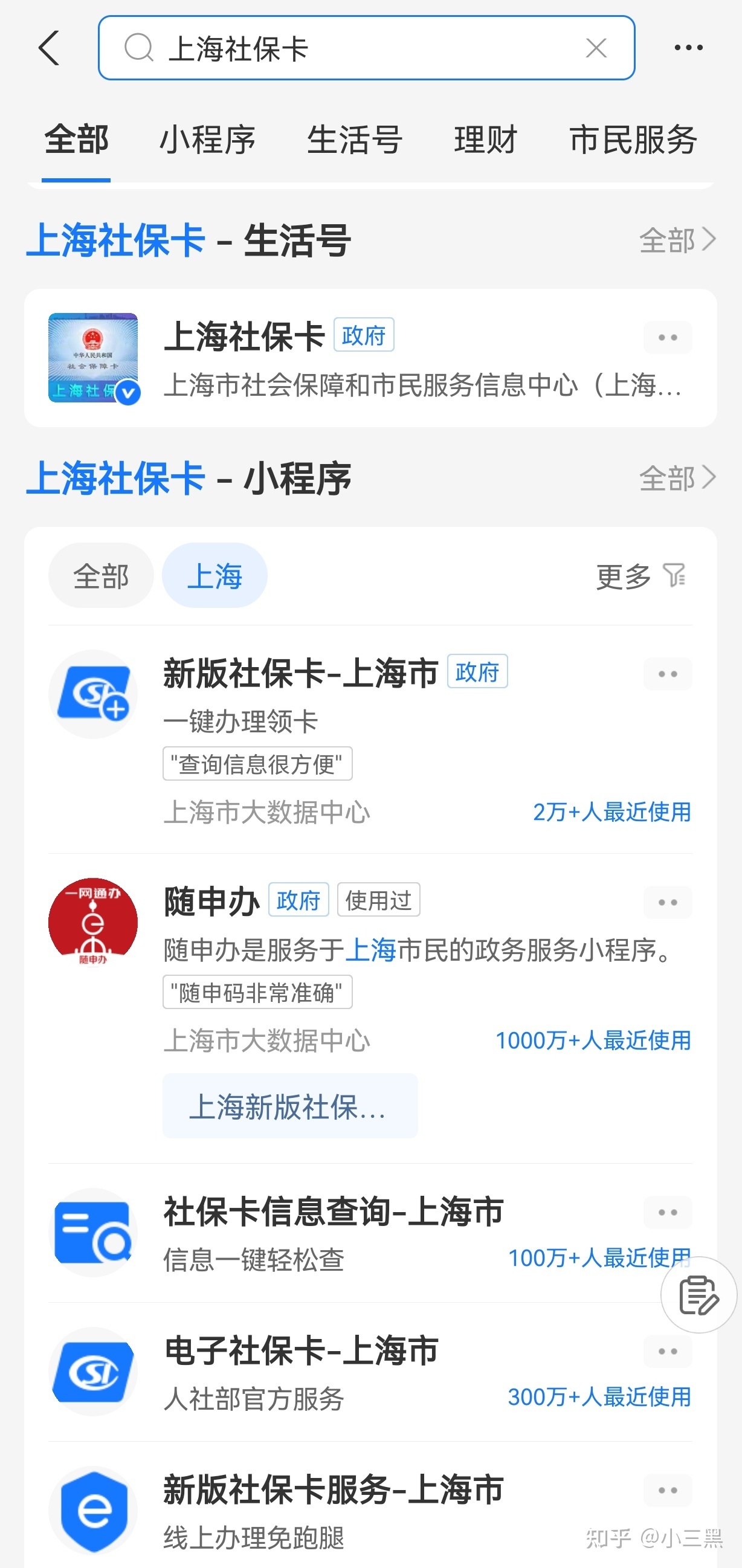Open 社保卡信息查询-上海市 mini program
This screenshot has height=1568, width=742.
coord(370,1233)
